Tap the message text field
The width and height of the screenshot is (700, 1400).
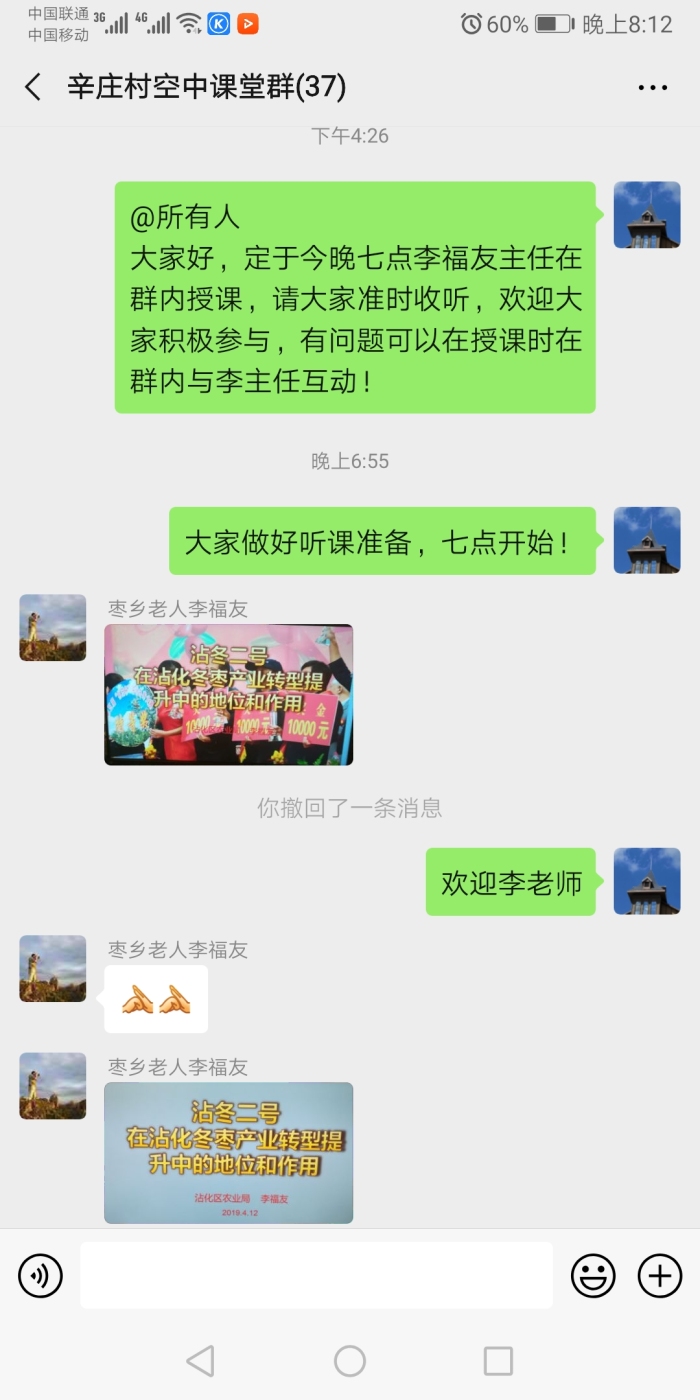tap(316, 1276)
